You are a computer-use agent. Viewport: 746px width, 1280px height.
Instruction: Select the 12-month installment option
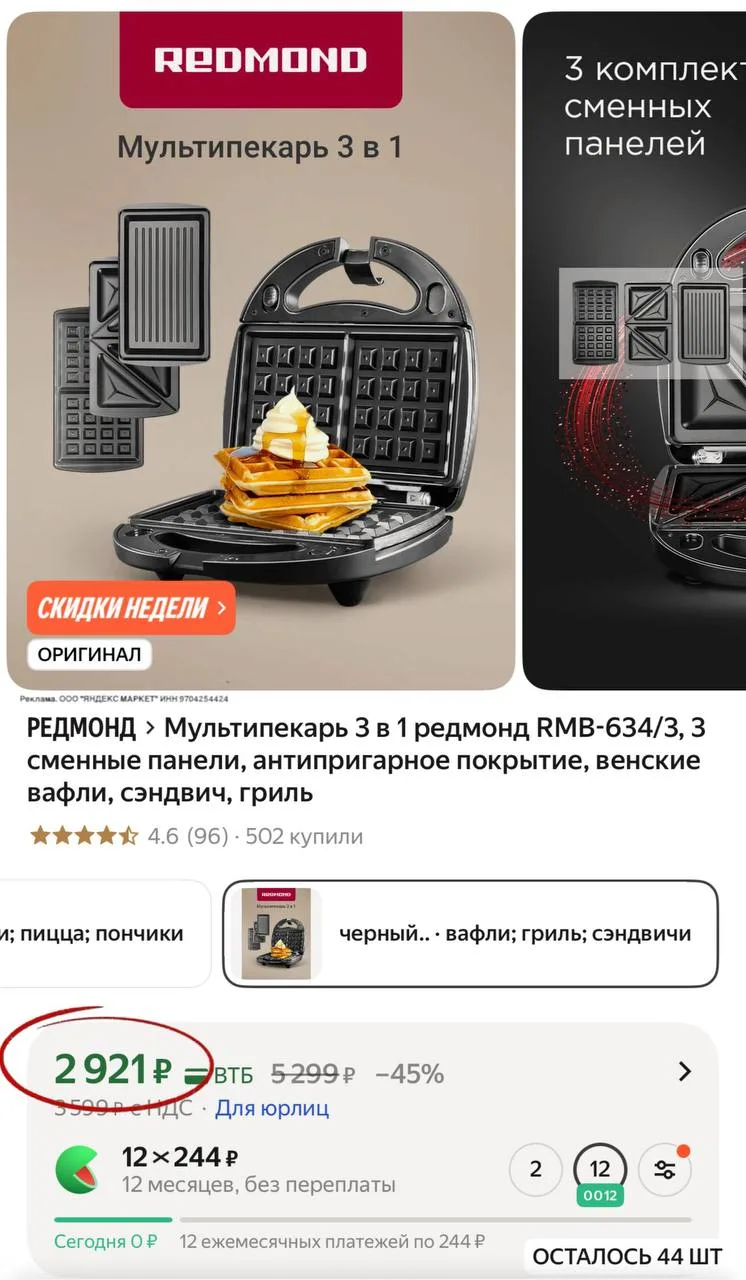tap(600, 1169)
